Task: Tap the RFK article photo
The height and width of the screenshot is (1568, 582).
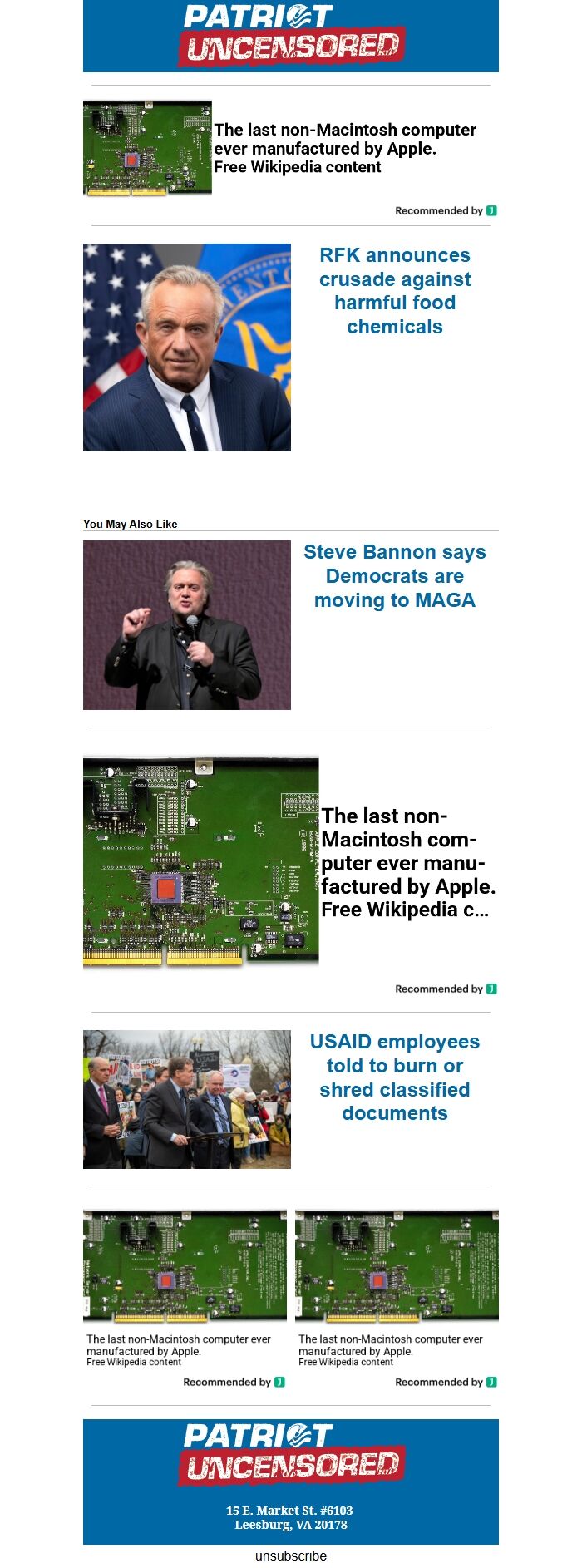Action: (187, 348)
